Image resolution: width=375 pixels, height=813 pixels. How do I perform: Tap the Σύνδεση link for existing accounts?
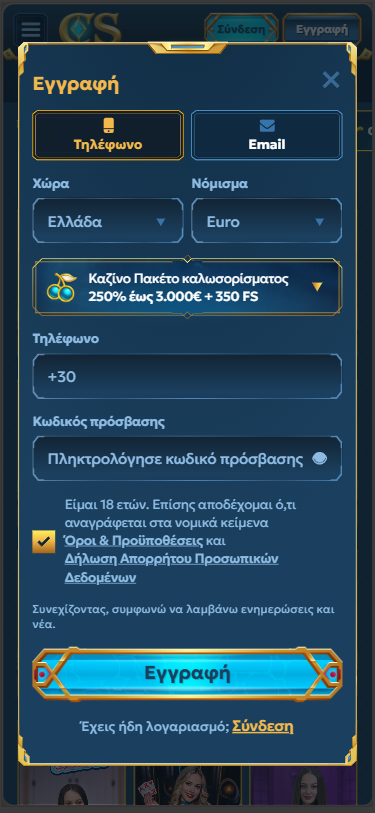[262, 726]
